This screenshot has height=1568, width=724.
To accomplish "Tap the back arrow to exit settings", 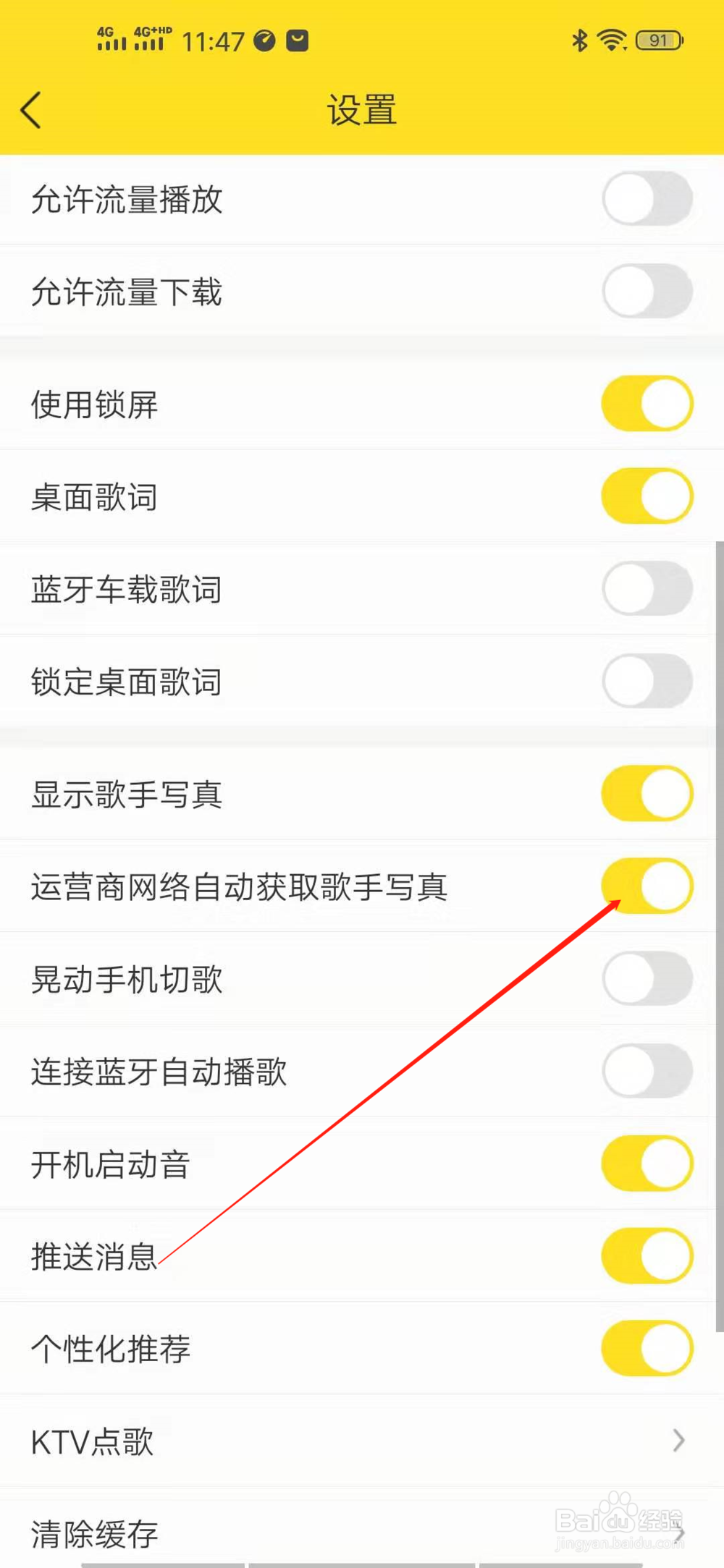I will coord(30,110).
